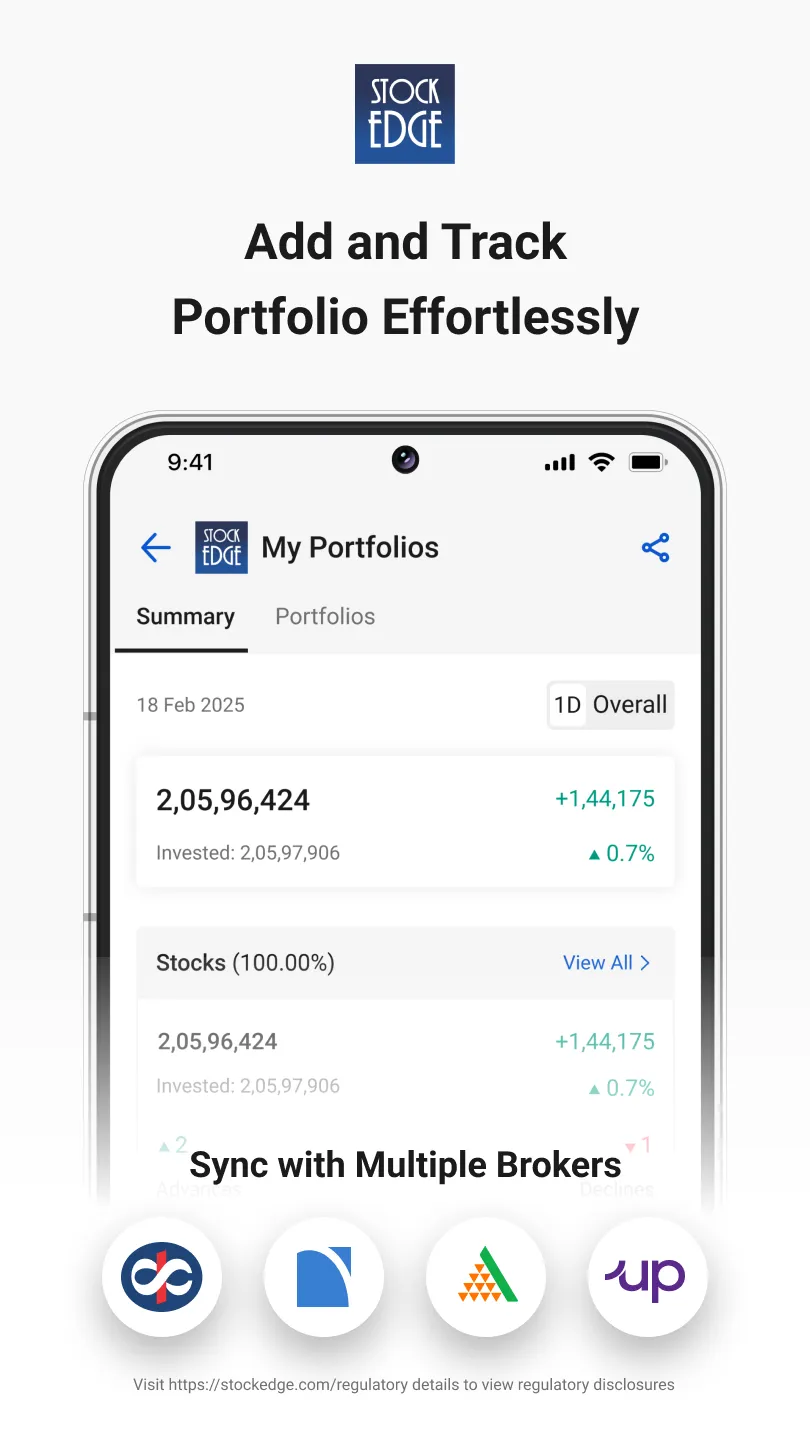Tap the StockEdge logo at the top
Viewport: 810px width, 1440px height.
tap(405, 113)
